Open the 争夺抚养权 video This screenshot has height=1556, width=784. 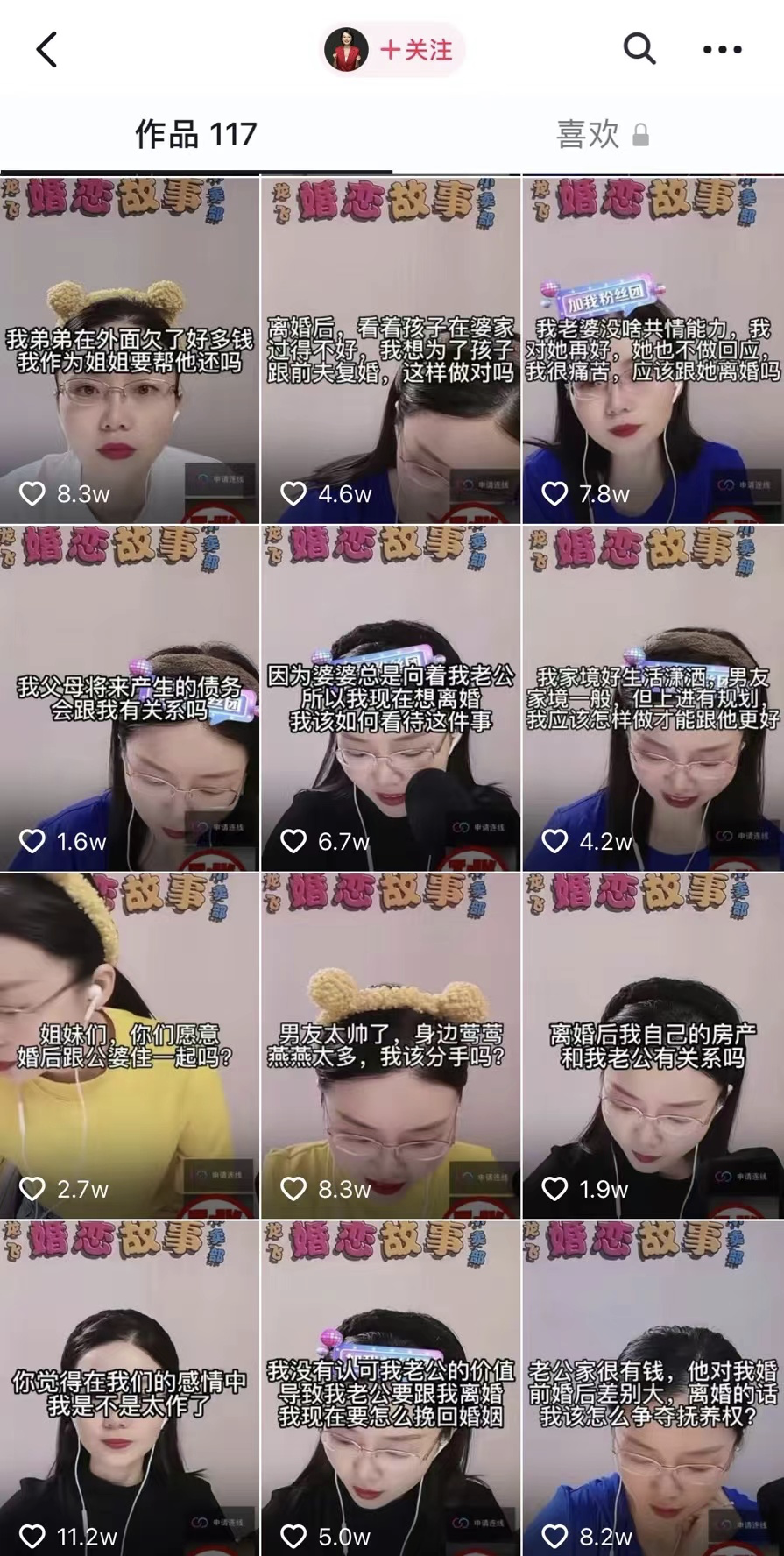653,1384
